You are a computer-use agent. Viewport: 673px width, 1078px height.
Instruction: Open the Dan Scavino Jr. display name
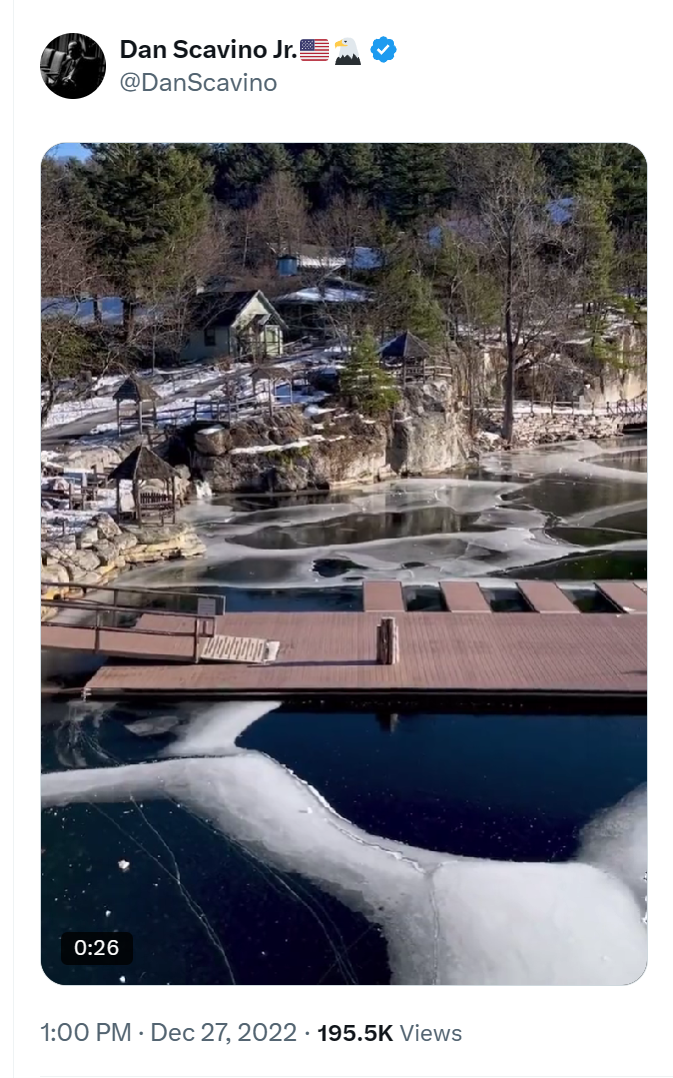click(x=208, y=50)
